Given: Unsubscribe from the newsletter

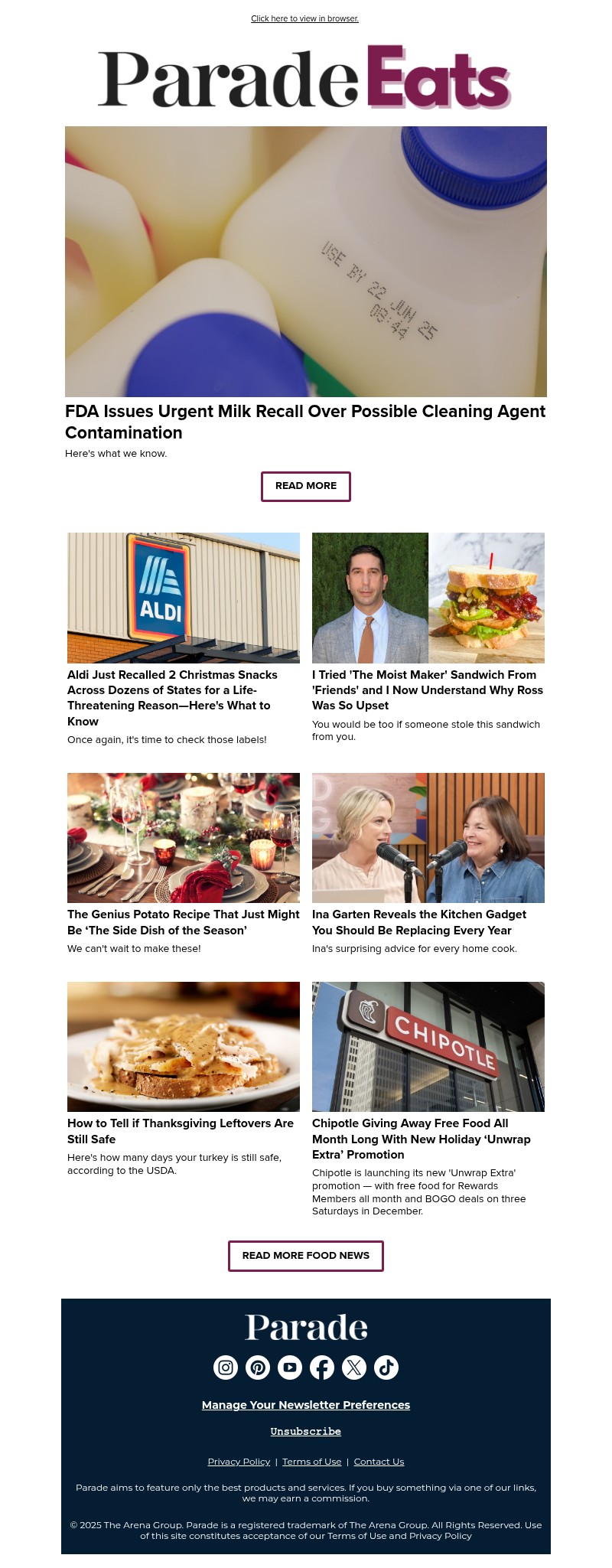Looking at the screenshot, I should click(305, 1431).
